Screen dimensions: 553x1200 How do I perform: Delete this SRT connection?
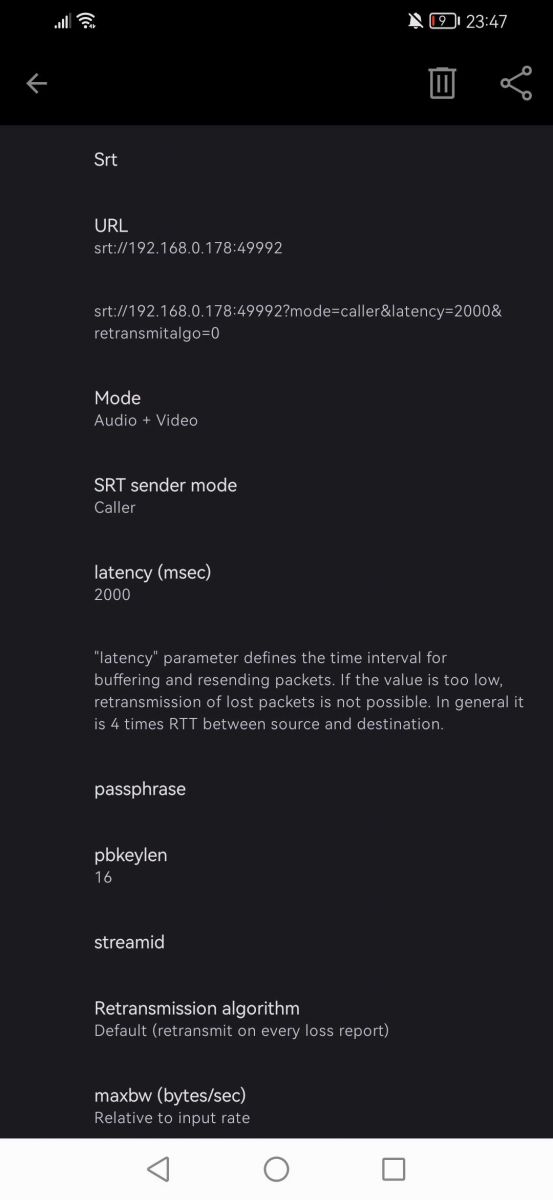coord(442,83)
